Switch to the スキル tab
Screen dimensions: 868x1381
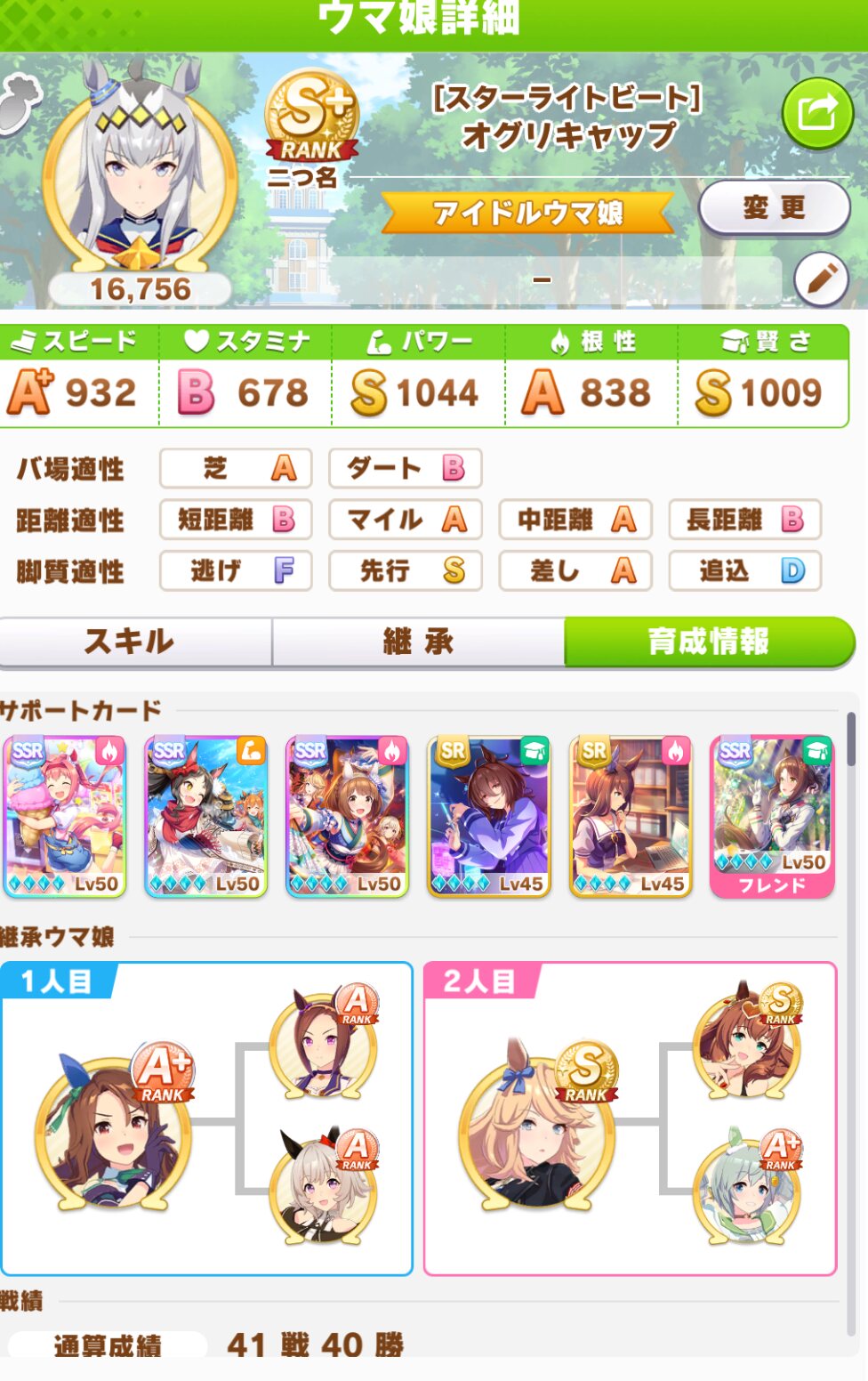132,642
